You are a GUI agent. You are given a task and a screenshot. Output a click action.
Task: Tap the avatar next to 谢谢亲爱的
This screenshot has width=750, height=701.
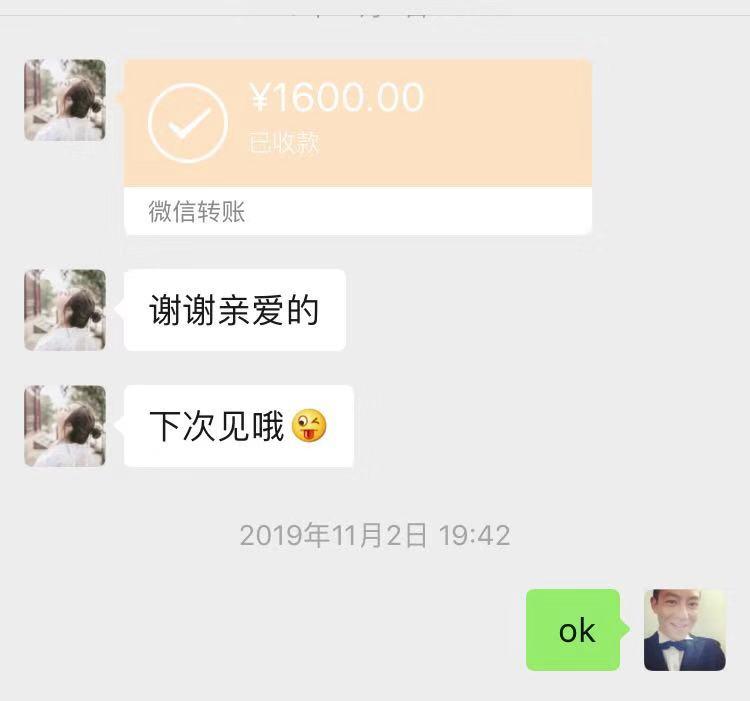pos(65,310)
